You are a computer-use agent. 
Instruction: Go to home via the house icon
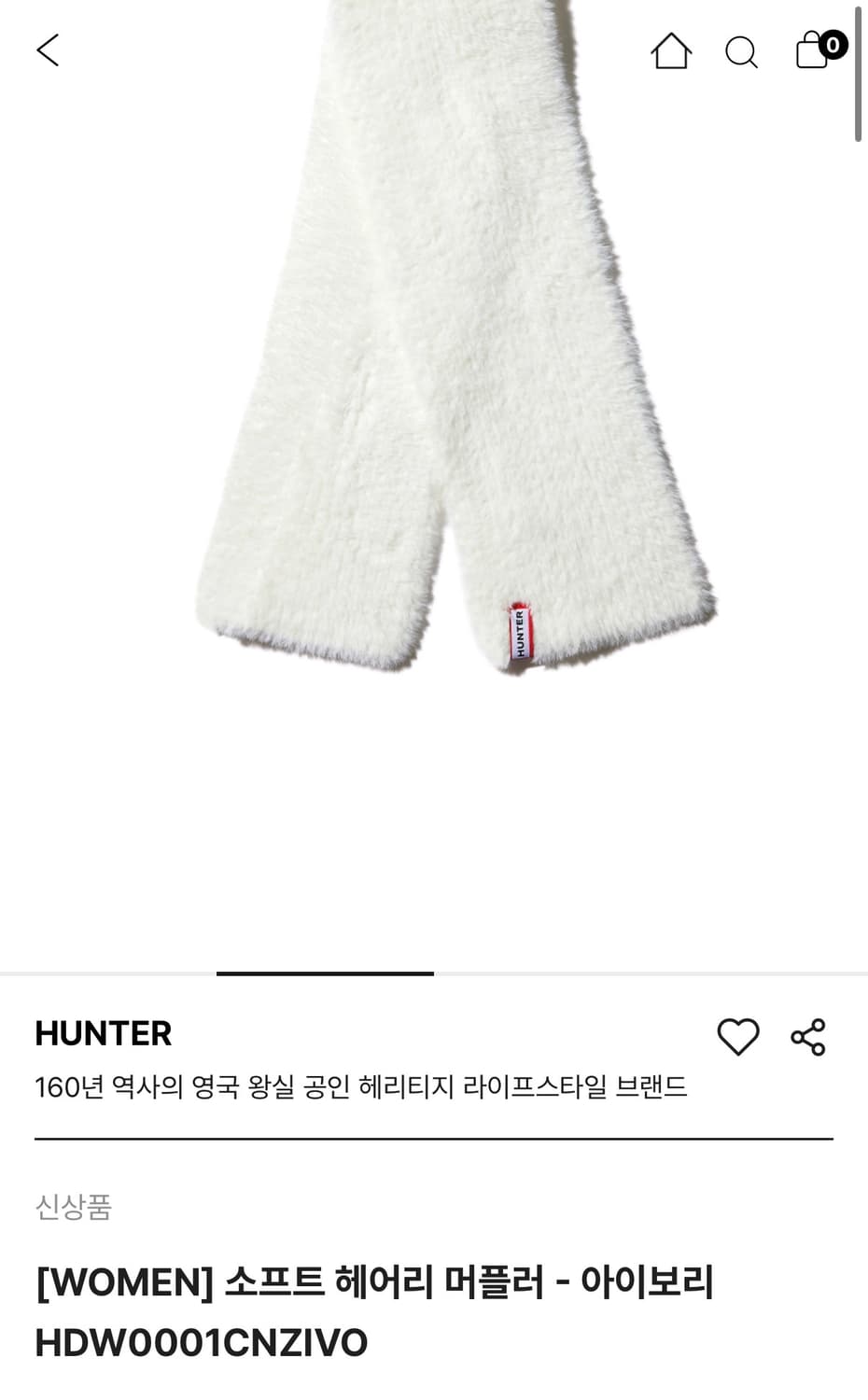pos(671,52)
